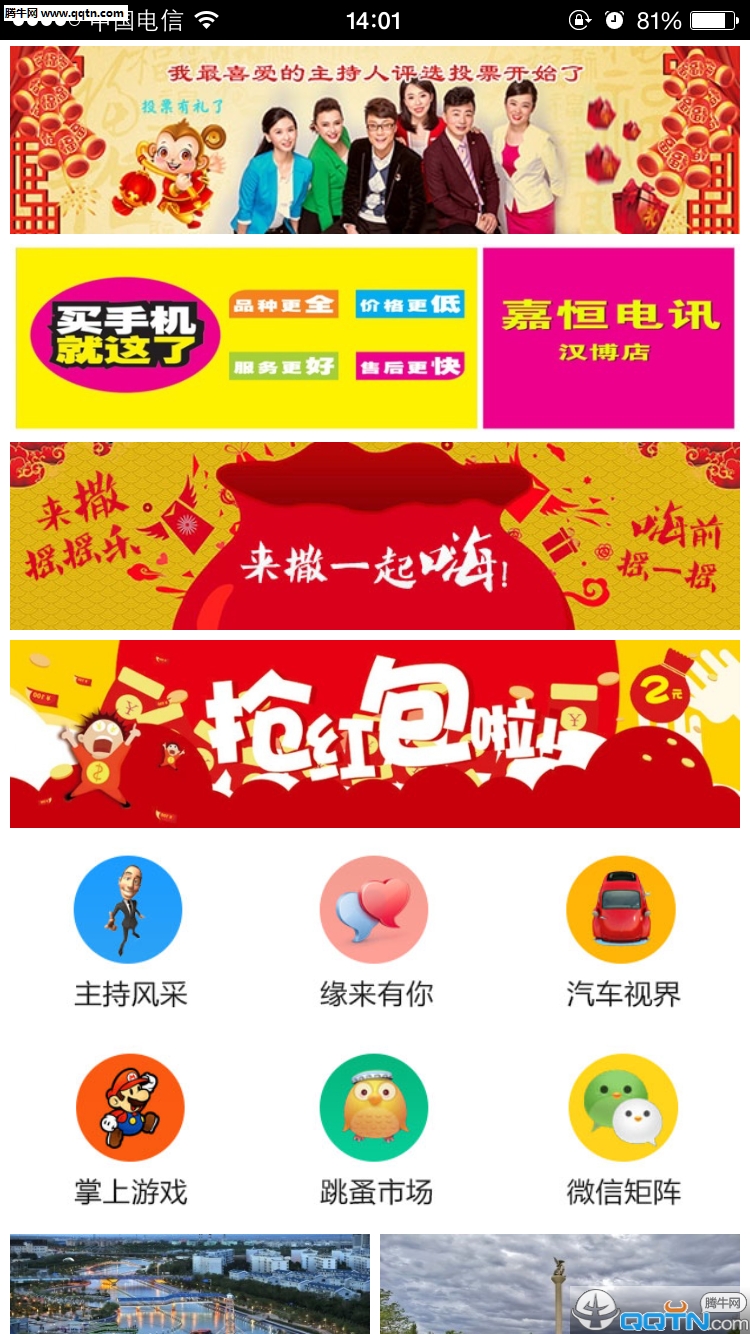Open the favorite host voting banner

click(375, 140)
